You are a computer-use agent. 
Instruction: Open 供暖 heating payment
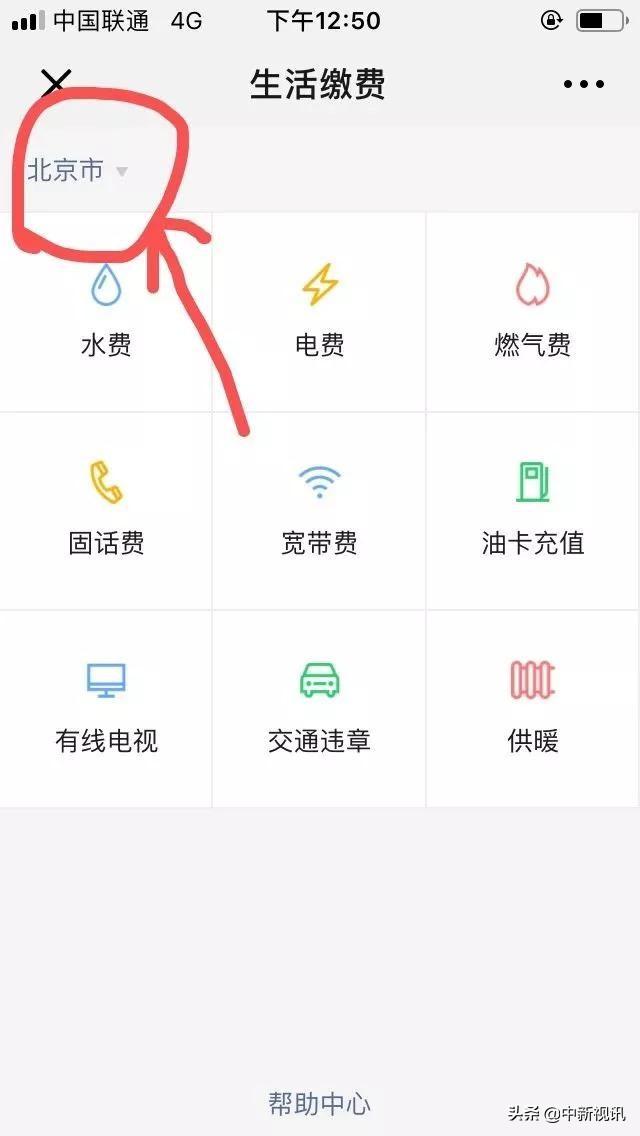click(533, 708)
